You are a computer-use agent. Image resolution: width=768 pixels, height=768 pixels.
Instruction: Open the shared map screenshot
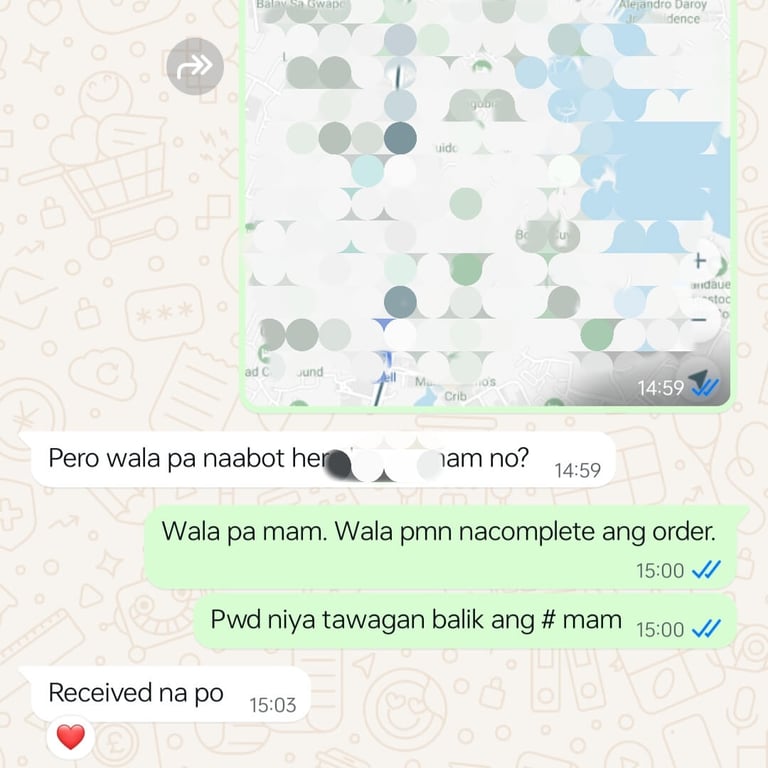487,200
